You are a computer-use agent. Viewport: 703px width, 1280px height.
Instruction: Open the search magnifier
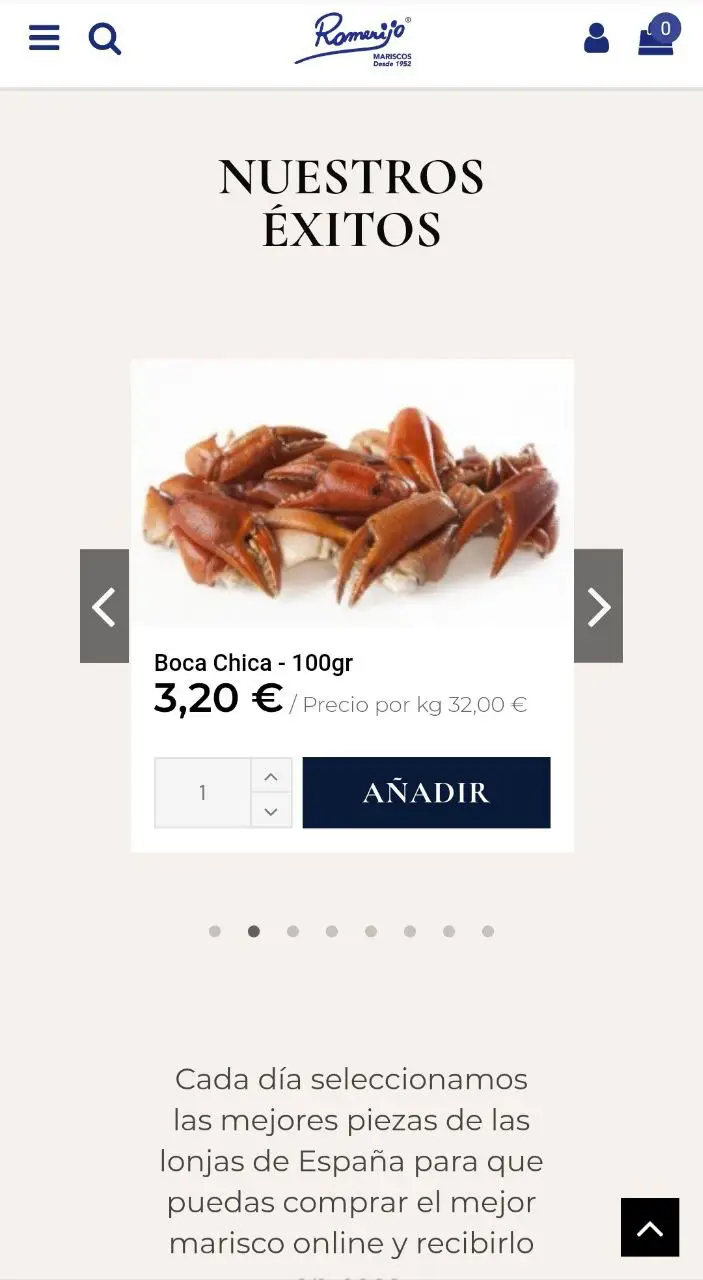pos(105,39)
